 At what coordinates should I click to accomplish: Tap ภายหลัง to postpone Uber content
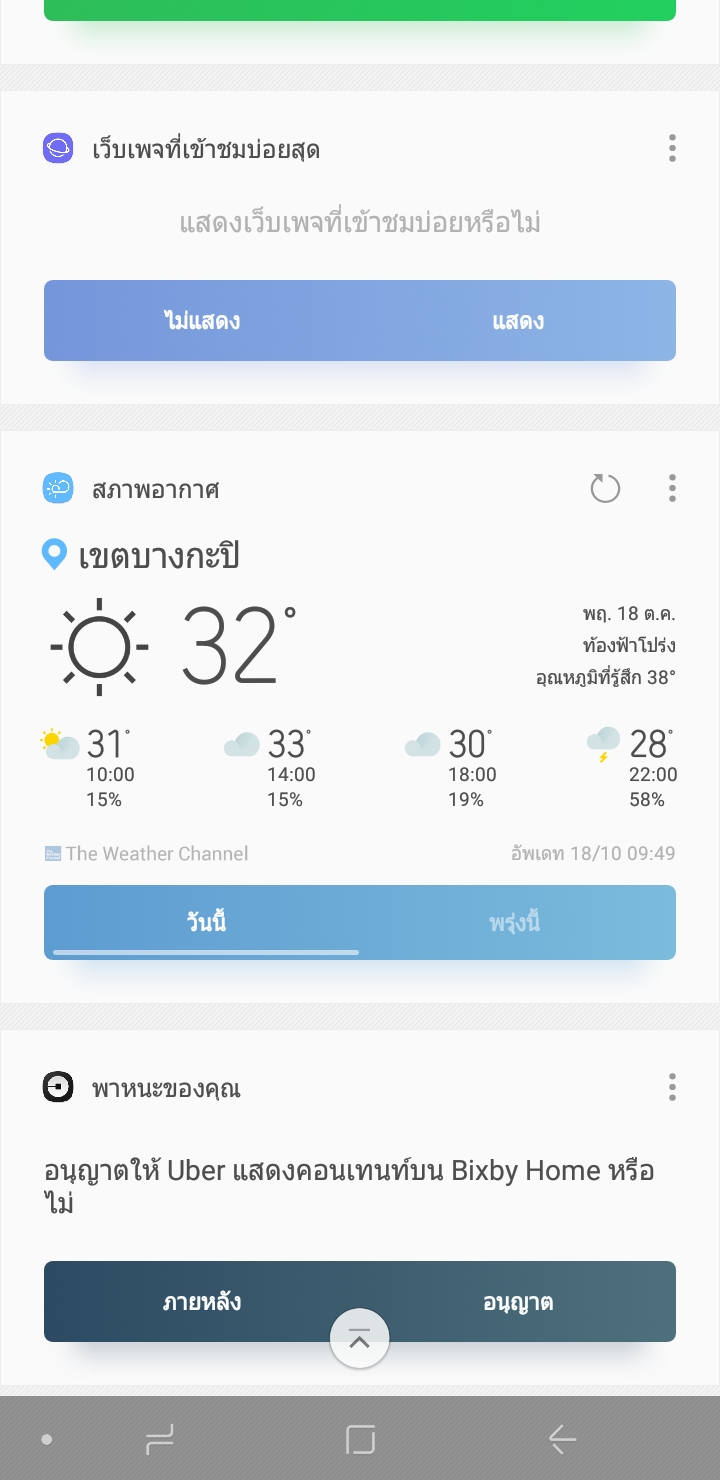click(202, 1302)
